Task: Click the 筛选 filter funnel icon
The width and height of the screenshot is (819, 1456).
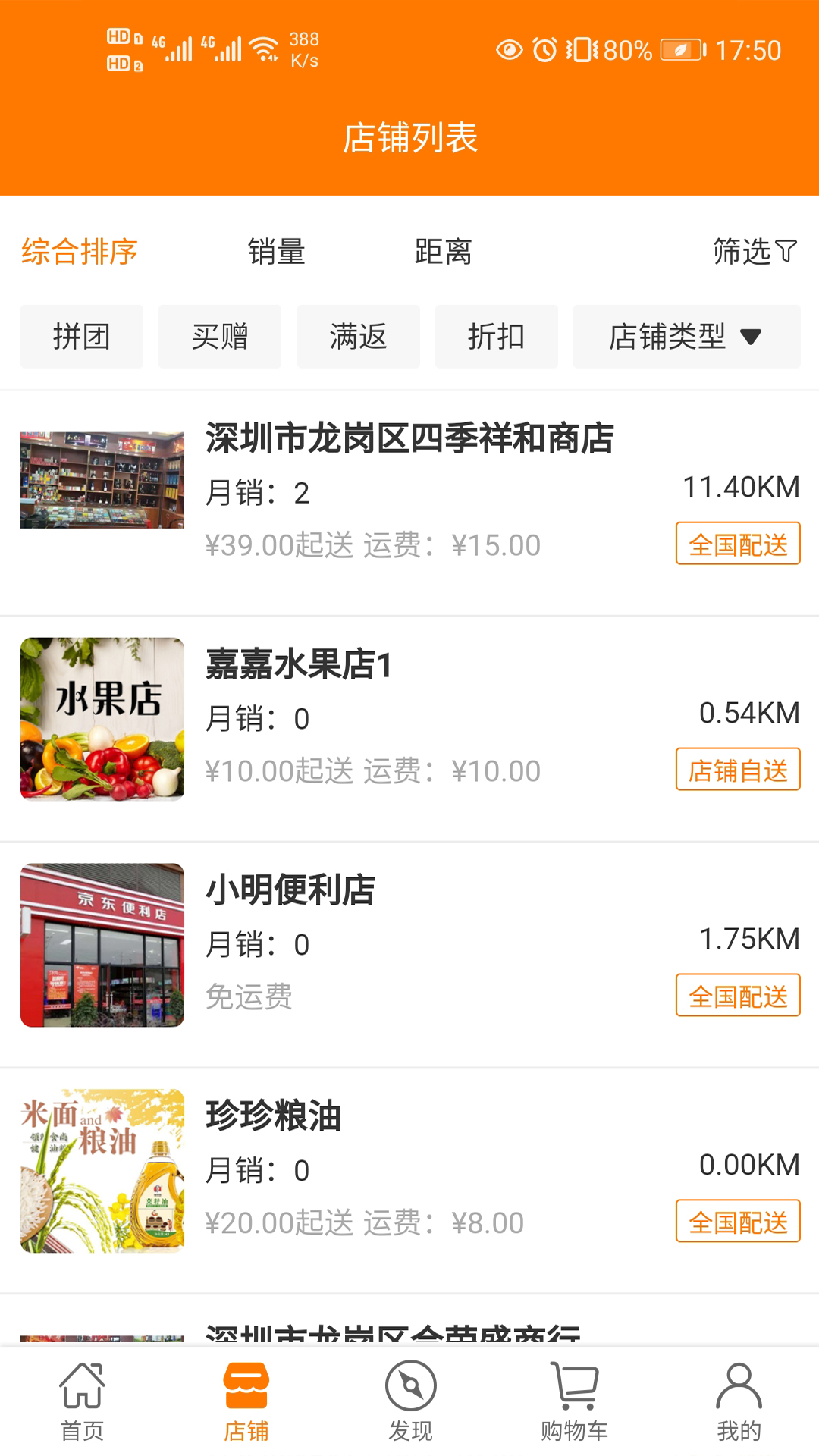Action: [753, 251]
